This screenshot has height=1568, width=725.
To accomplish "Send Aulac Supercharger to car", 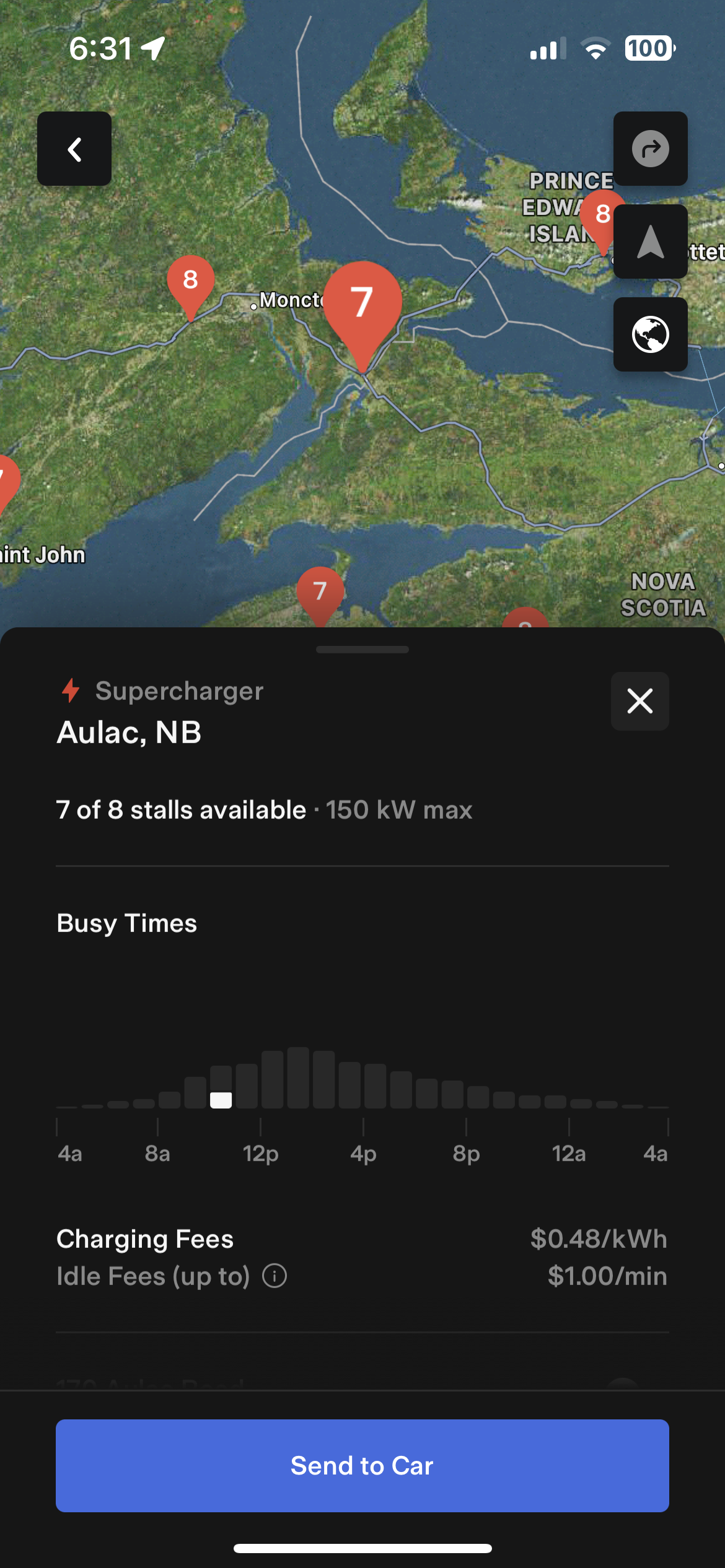I will pyautogui.click(x=362, y=1465).
